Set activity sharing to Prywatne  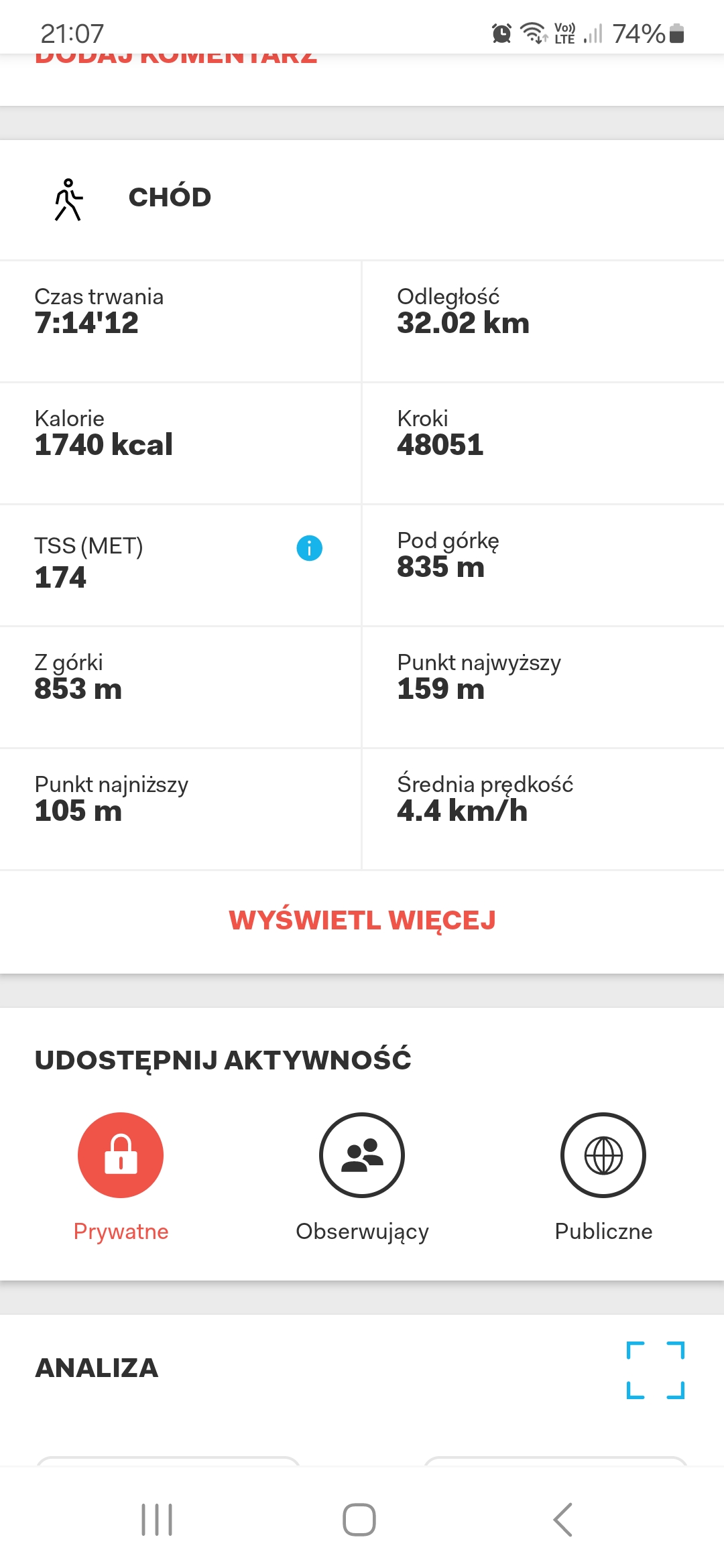pyautogui.click(x=121, y=1155)
